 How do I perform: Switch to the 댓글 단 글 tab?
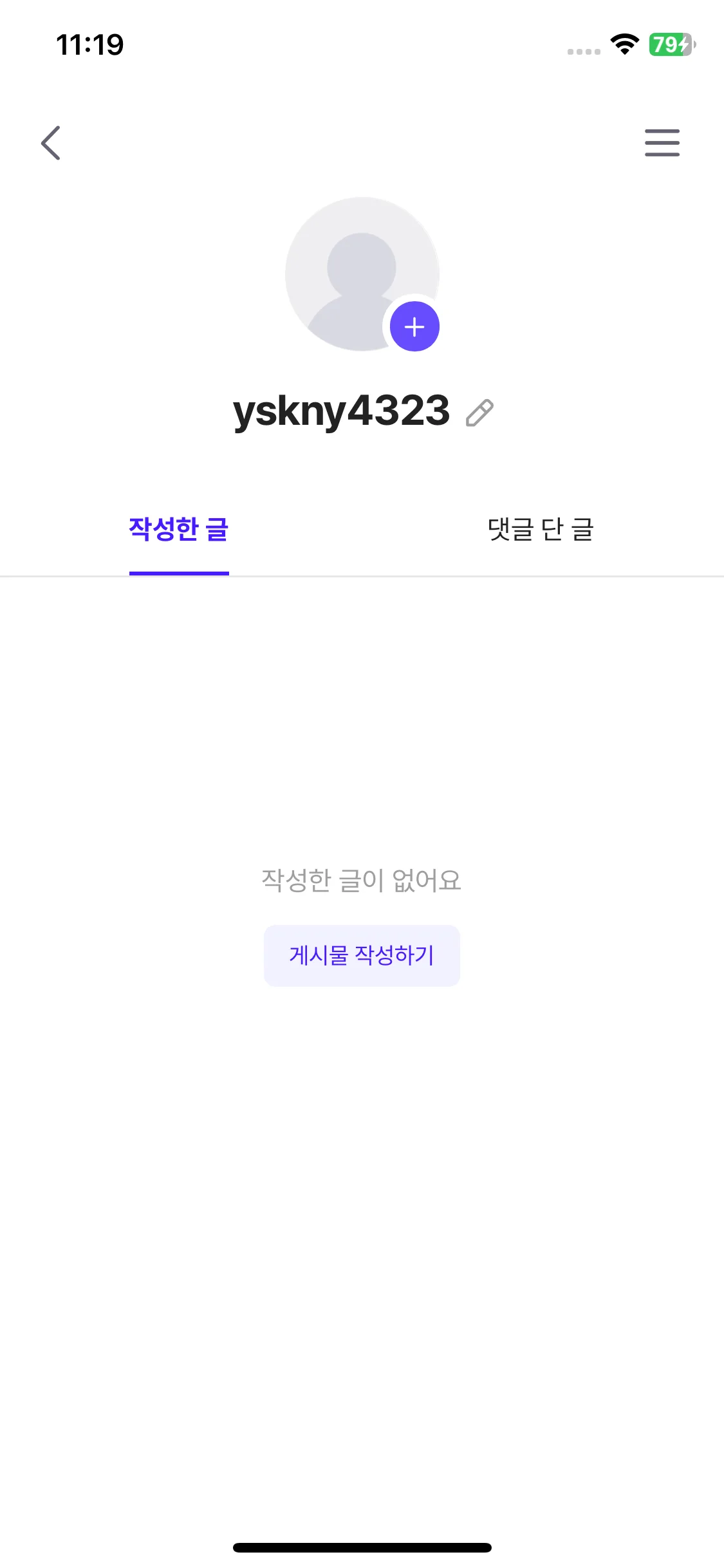point(541,530)
